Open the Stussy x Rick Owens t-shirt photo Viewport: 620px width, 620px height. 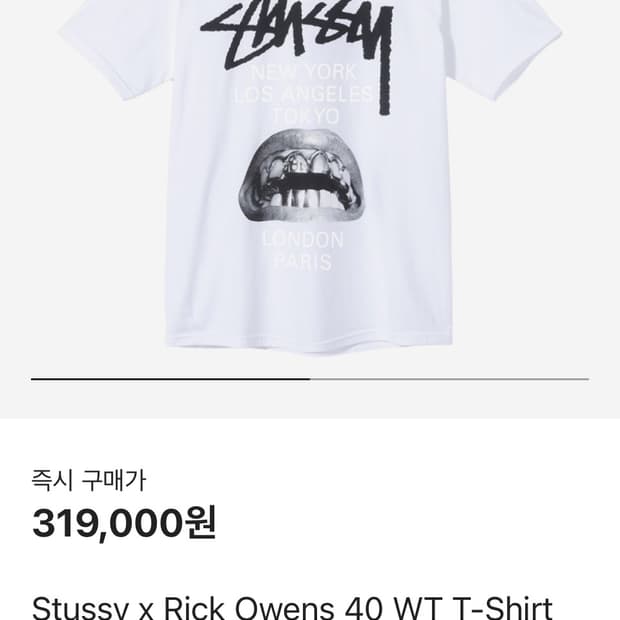pos(310,175)
